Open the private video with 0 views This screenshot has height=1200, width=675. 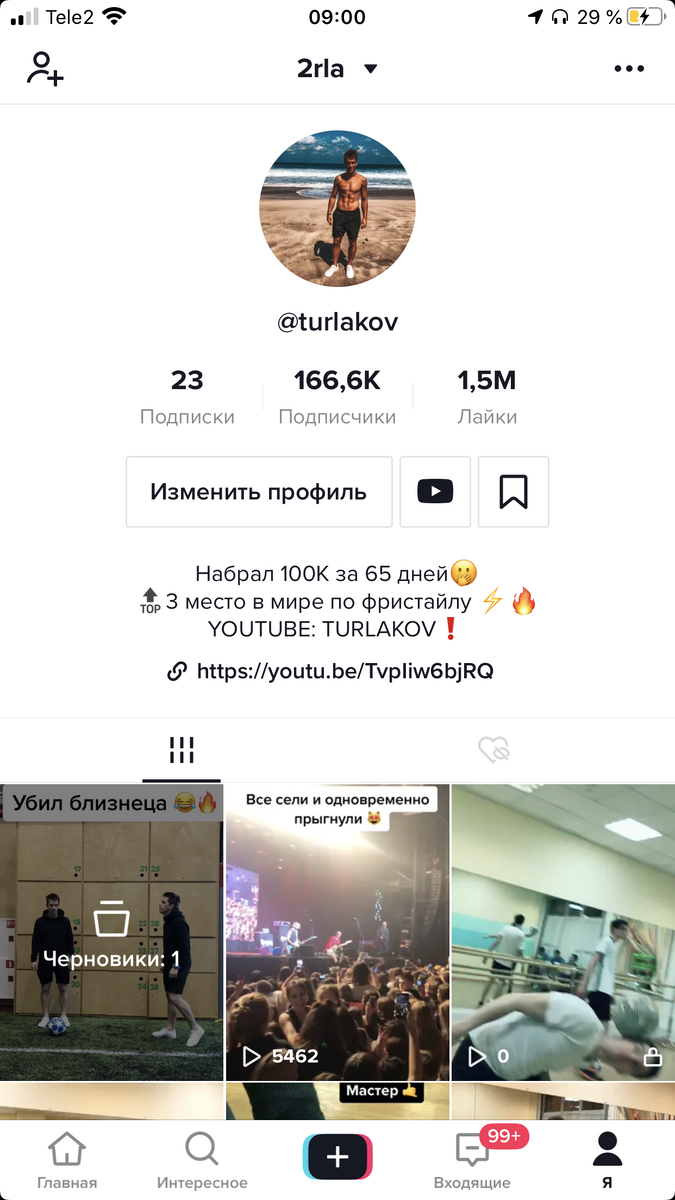point(563,932)
